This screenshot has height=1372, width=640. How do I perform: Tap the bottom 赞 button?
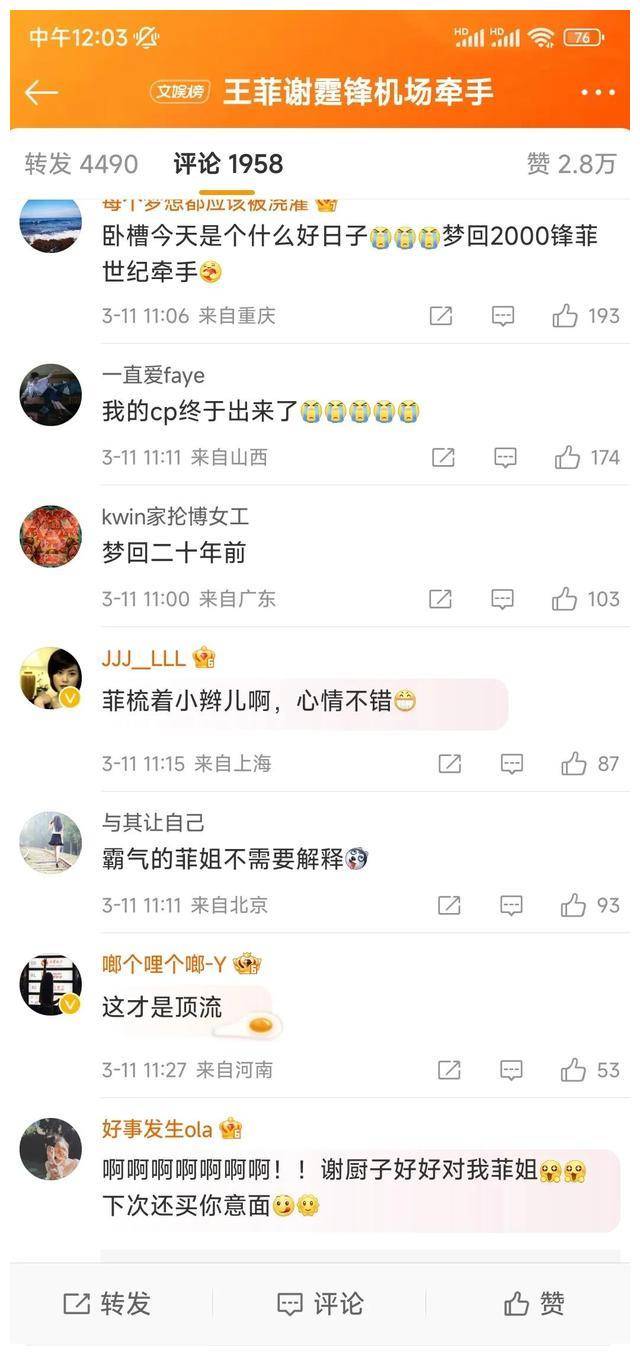click(x=535, y=1304)
